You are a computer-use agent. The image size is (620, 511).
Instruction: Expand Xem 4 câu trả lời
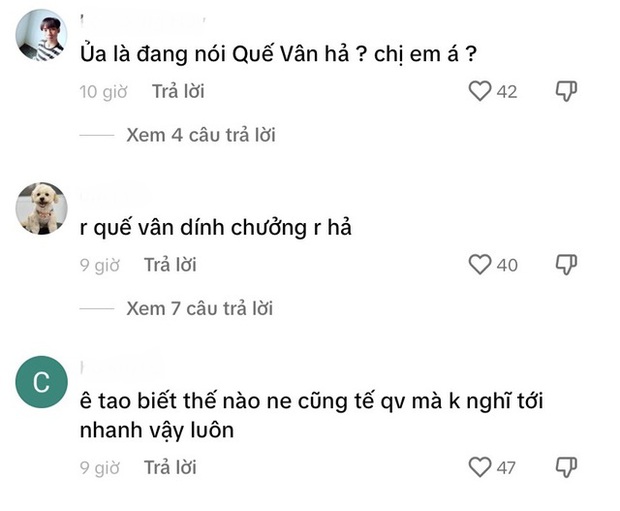tap(200, 135)
